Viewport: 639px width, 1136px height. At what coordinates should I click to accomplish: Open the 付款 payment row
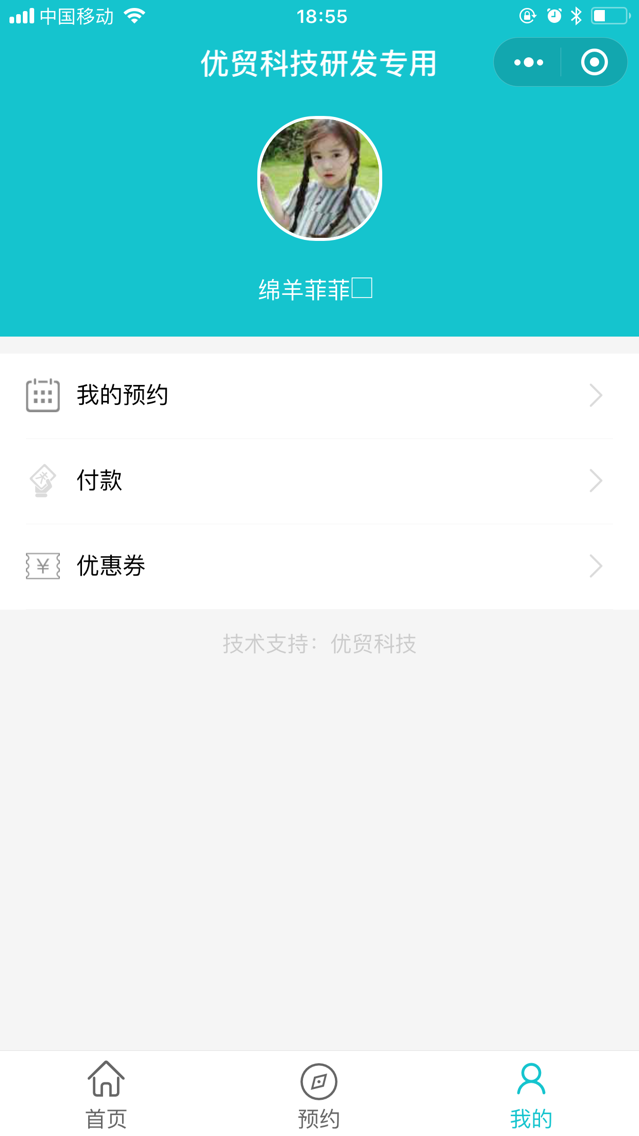319,481
